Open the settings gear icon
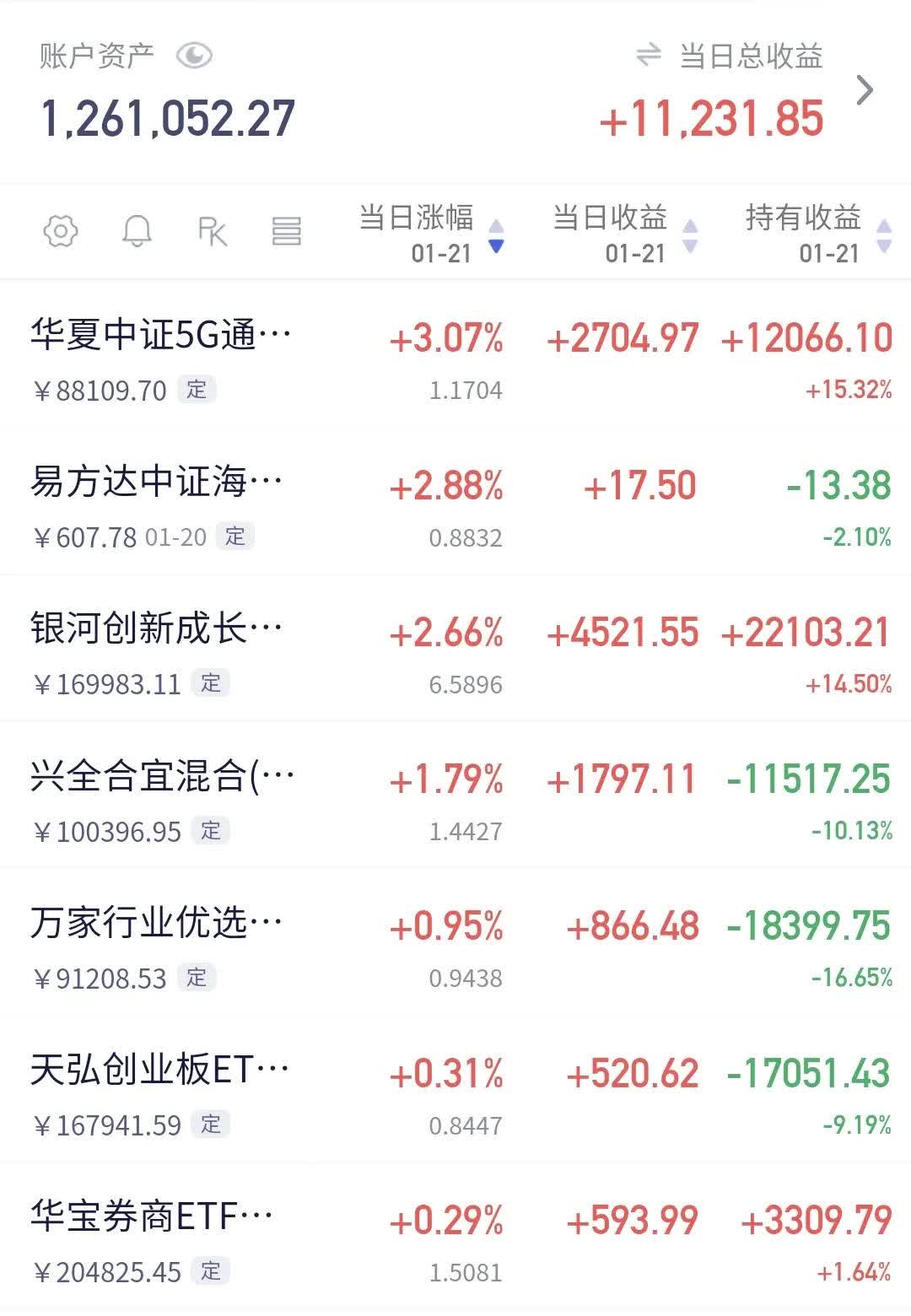The height and width of the screenshot is (1316, 911). click(59, 232)
